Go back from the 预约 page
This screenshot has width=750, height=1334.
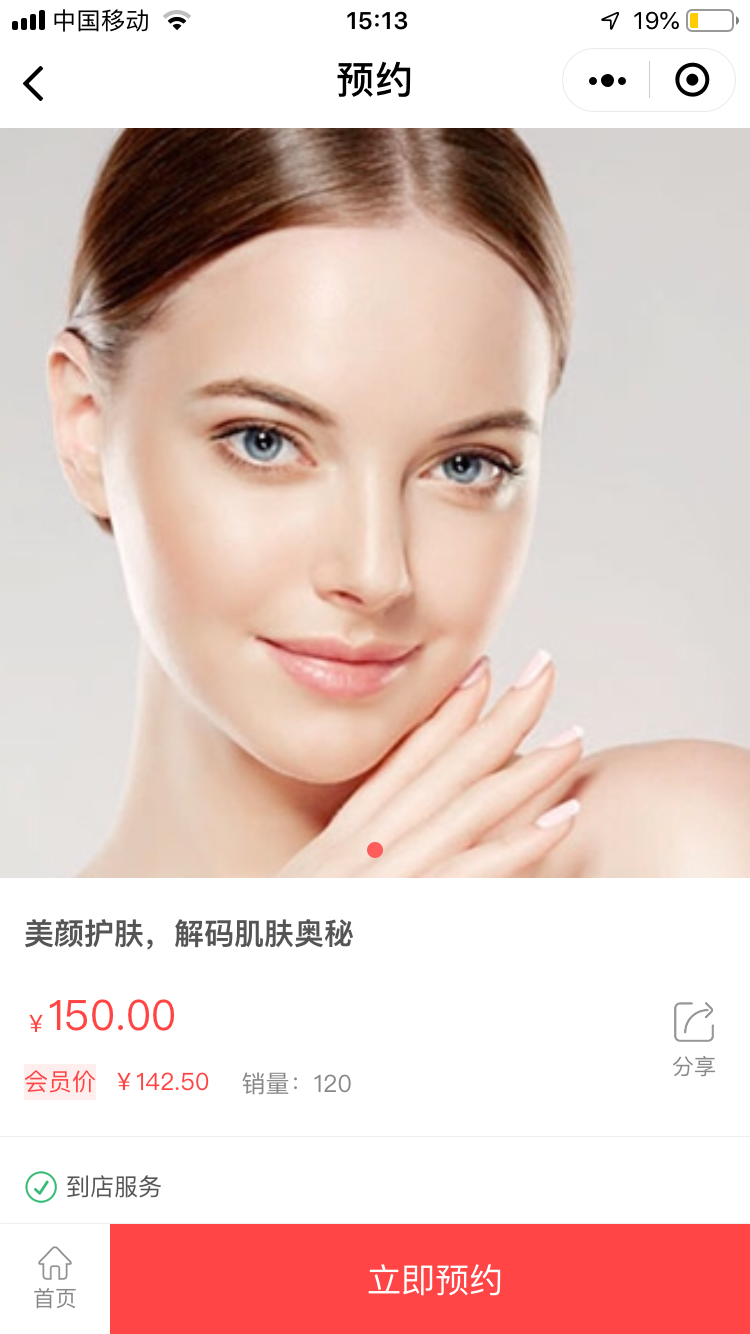pos(34,82)
